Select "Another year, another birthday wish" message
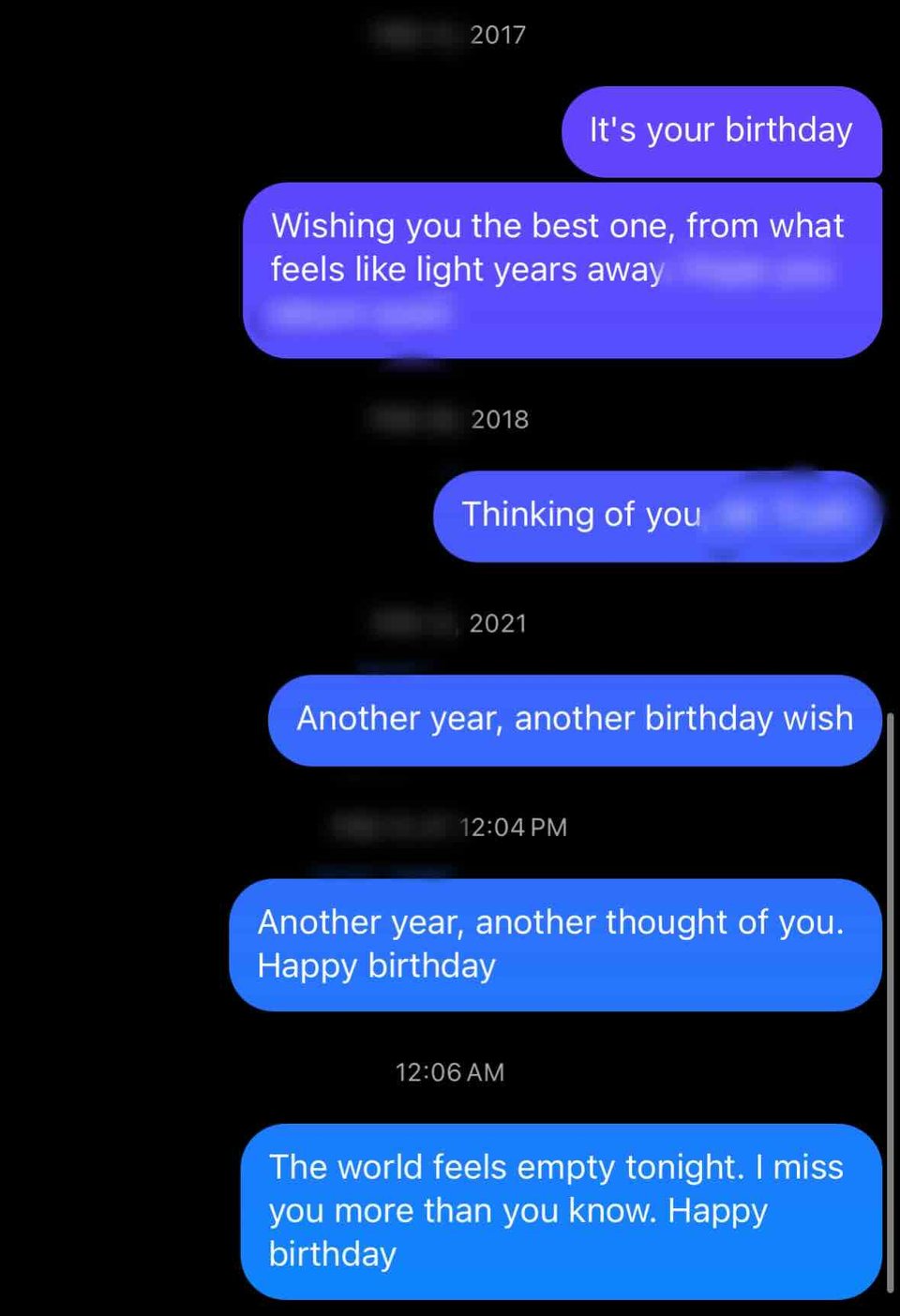 (x=575, y=720)
